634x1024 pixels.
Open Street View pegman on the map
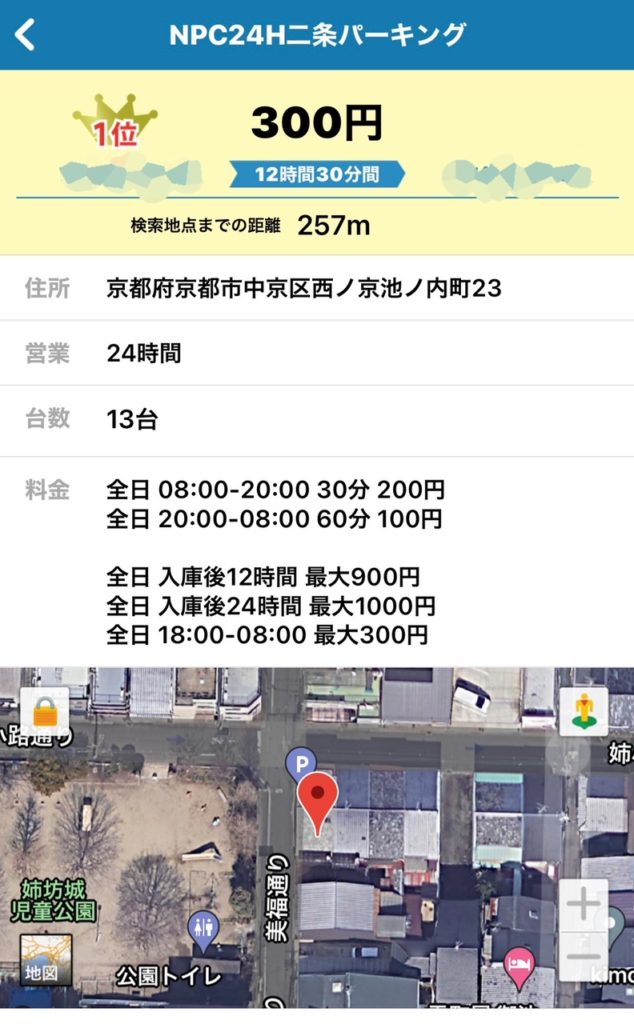(583, 711)
